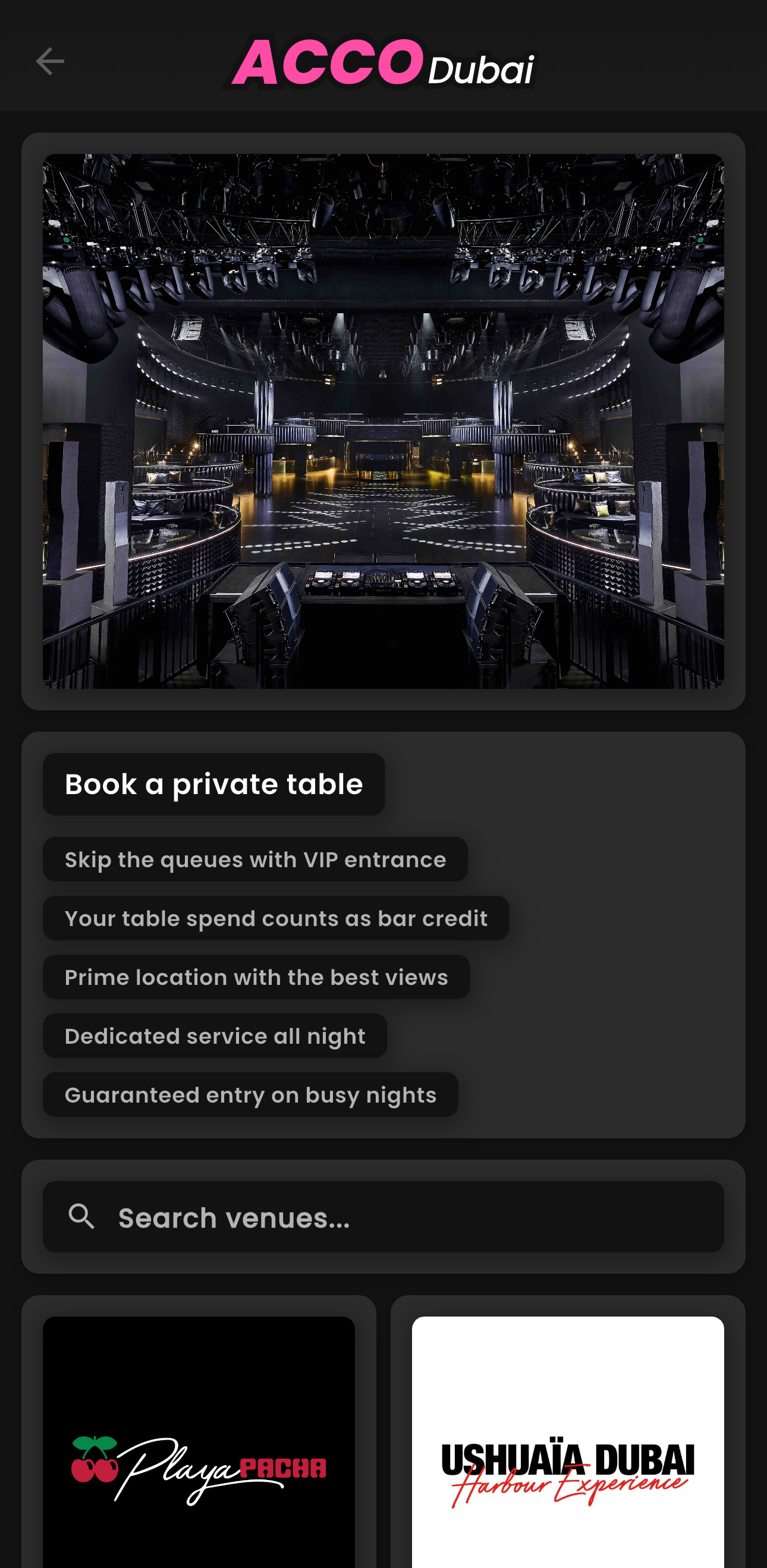The height and width of the screenshot is (1568, 767).
Task: Select 'Prime location with the best views'
Action: click(256, 977)
